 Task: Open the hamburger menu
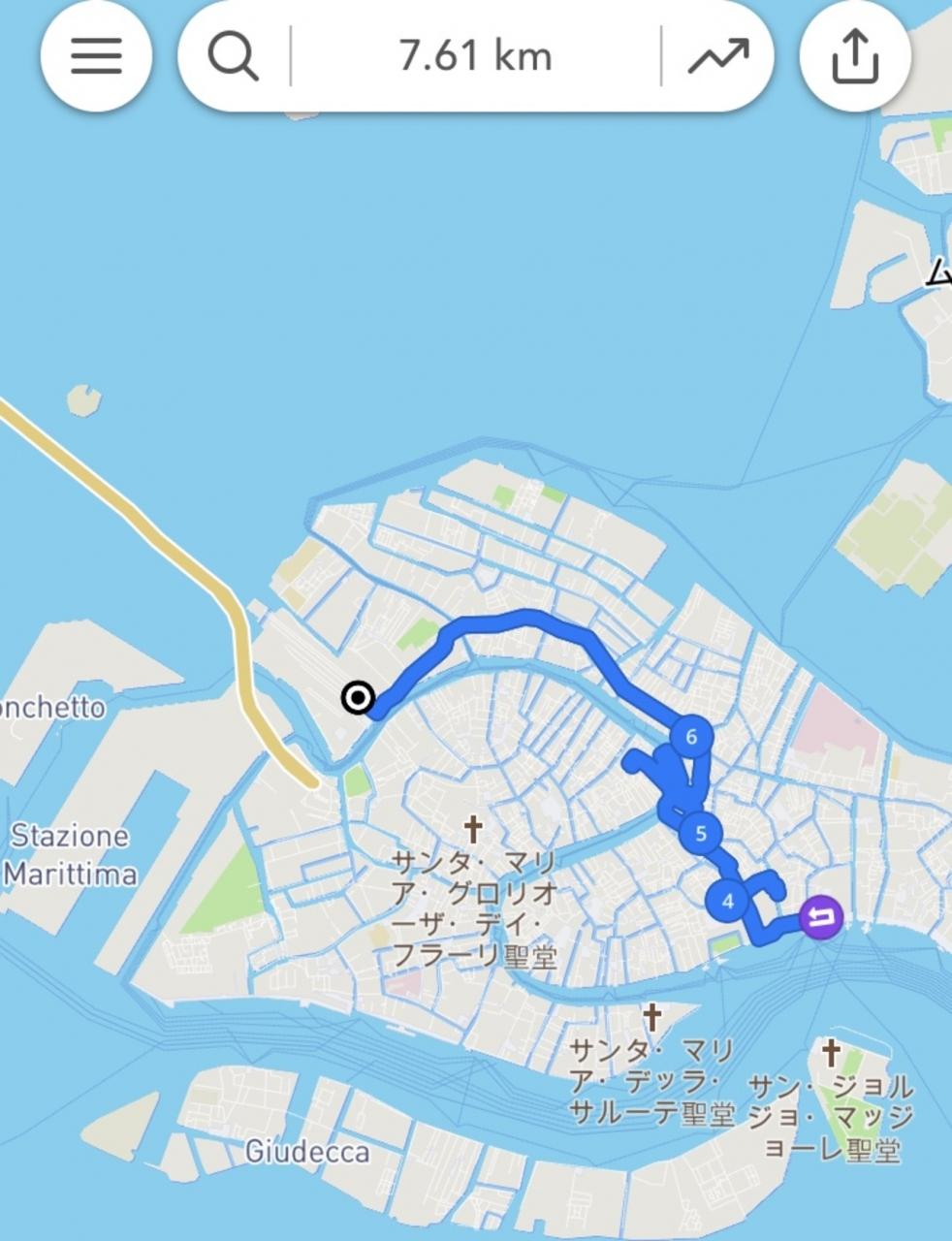coord(96,56)
